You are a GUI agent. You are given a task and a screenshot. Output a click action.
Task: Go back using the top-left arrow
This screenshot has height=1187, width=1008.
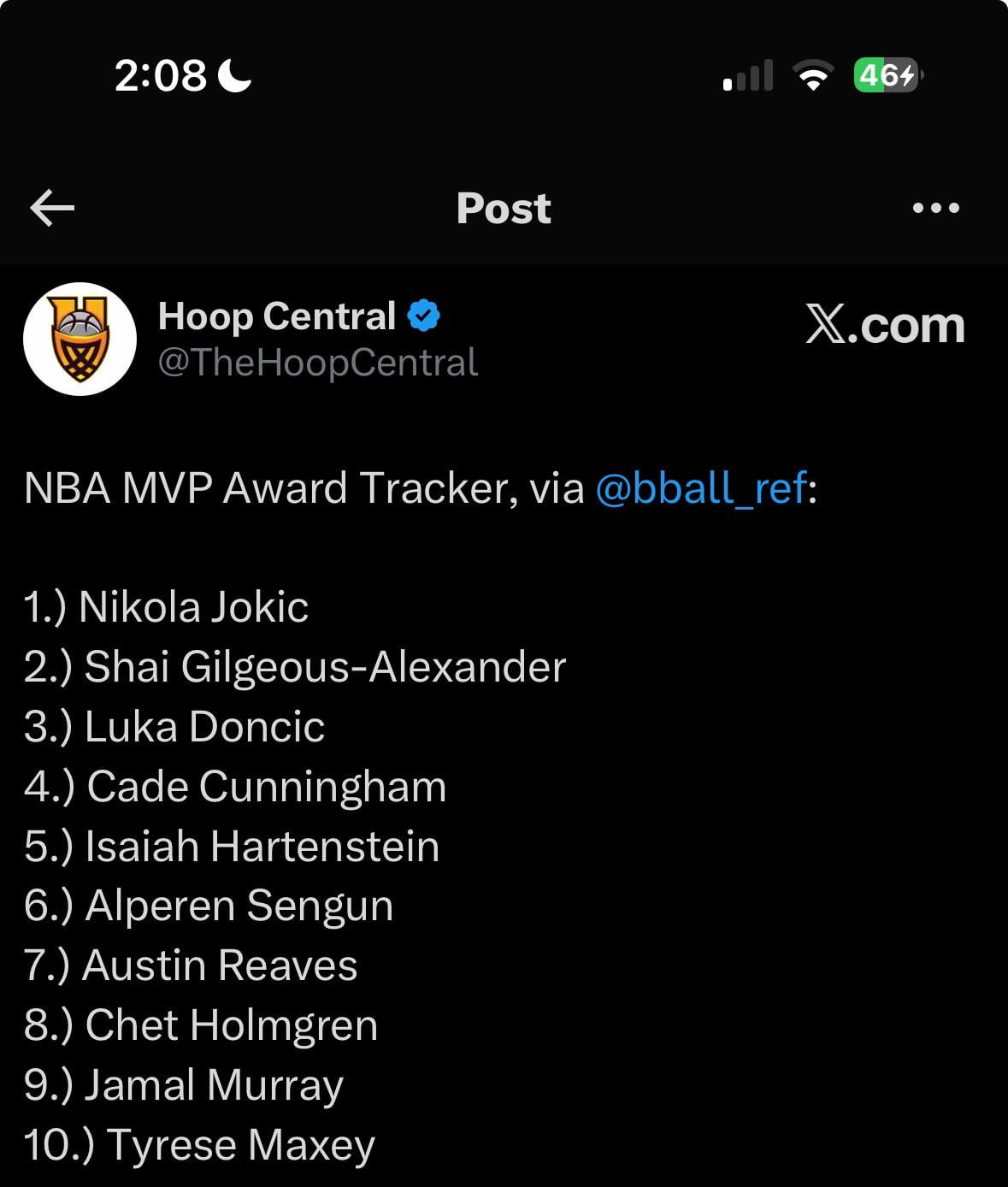click(x=52, y=208)
